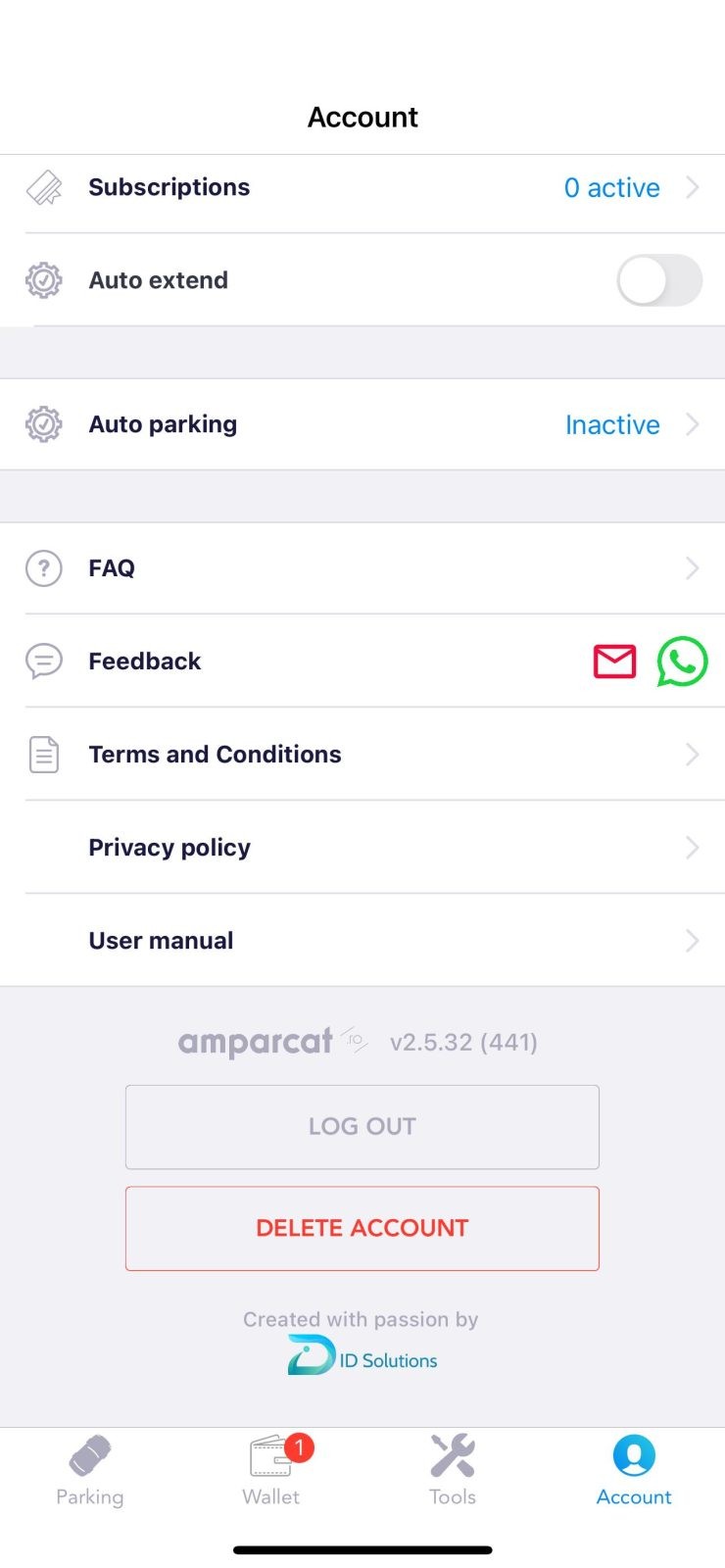Screen dimensions: 725x1568
Task: Contact support through the WhatsApp icon
Action: pyautogui.click(x=682, y=661)
